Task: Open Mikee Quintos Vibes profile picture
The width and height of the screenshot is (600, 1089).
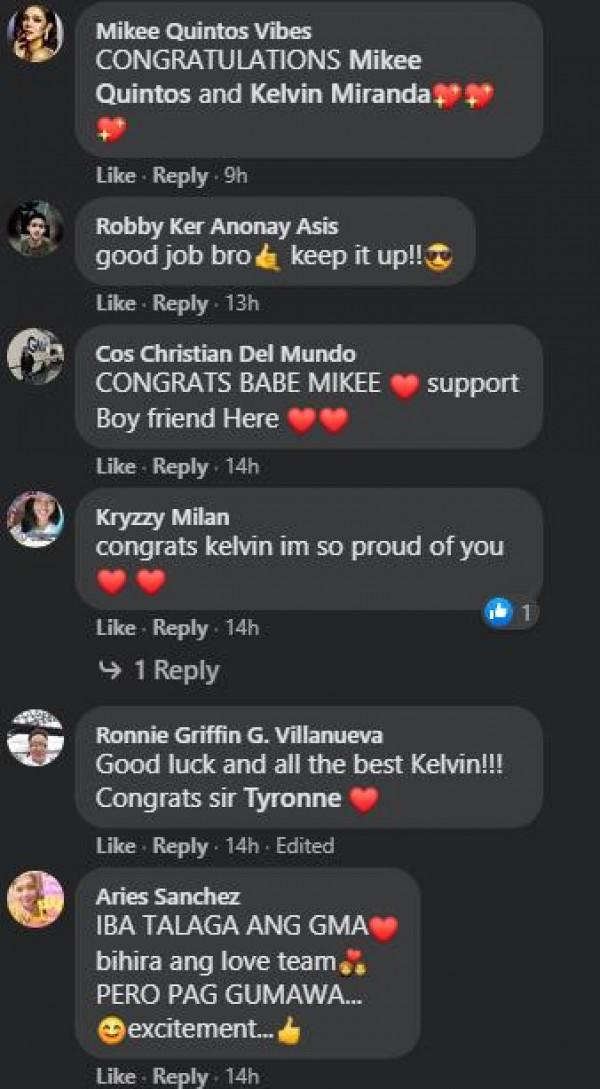Action: point(35,34)
